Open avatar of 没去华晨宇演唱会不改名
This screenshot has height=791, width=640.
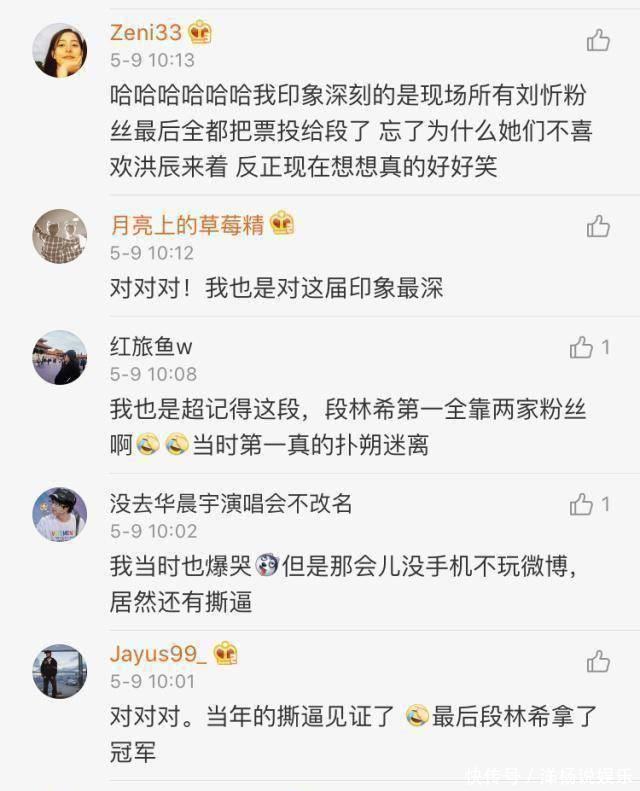point(59,514)
